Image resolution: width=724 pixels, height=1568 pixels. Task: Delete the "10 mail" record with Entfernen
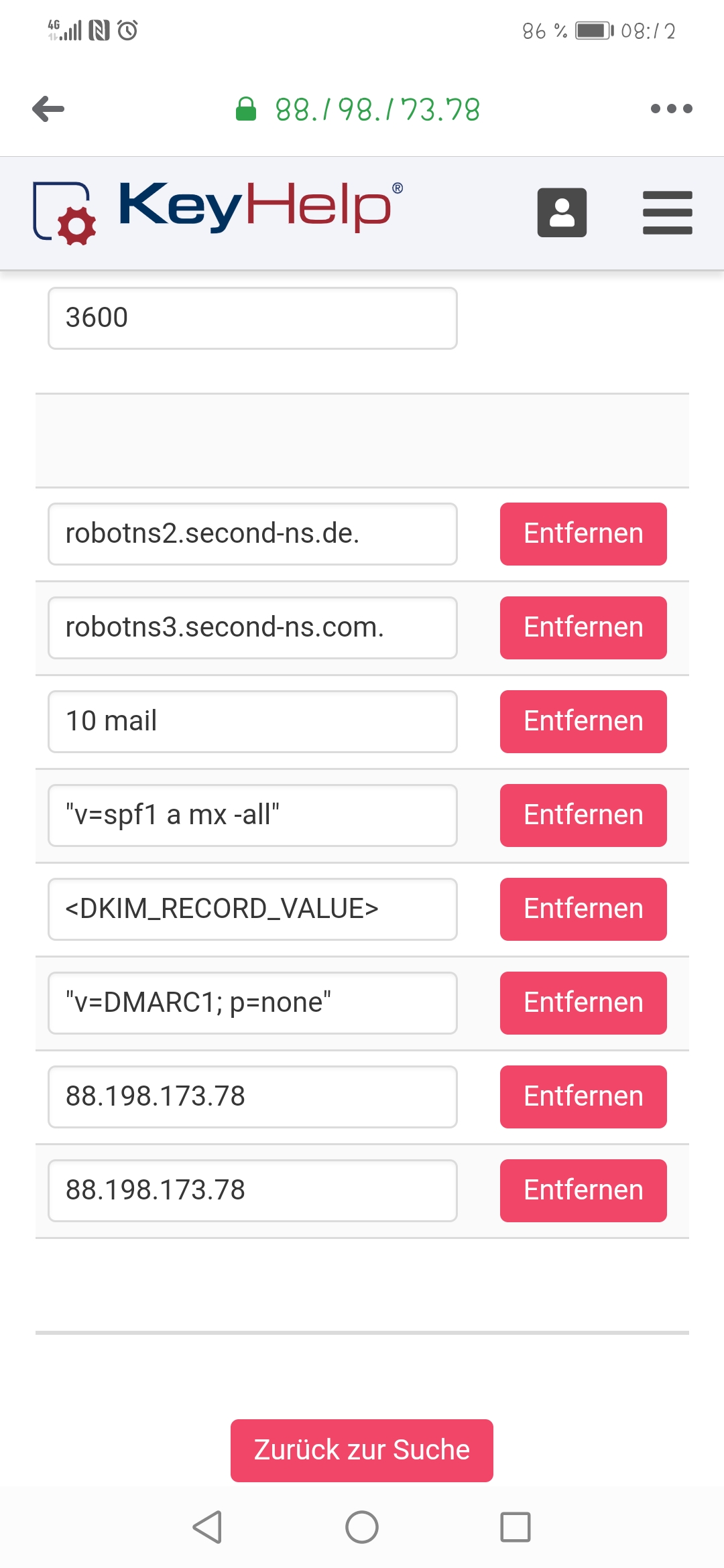(x=583, y=722)
